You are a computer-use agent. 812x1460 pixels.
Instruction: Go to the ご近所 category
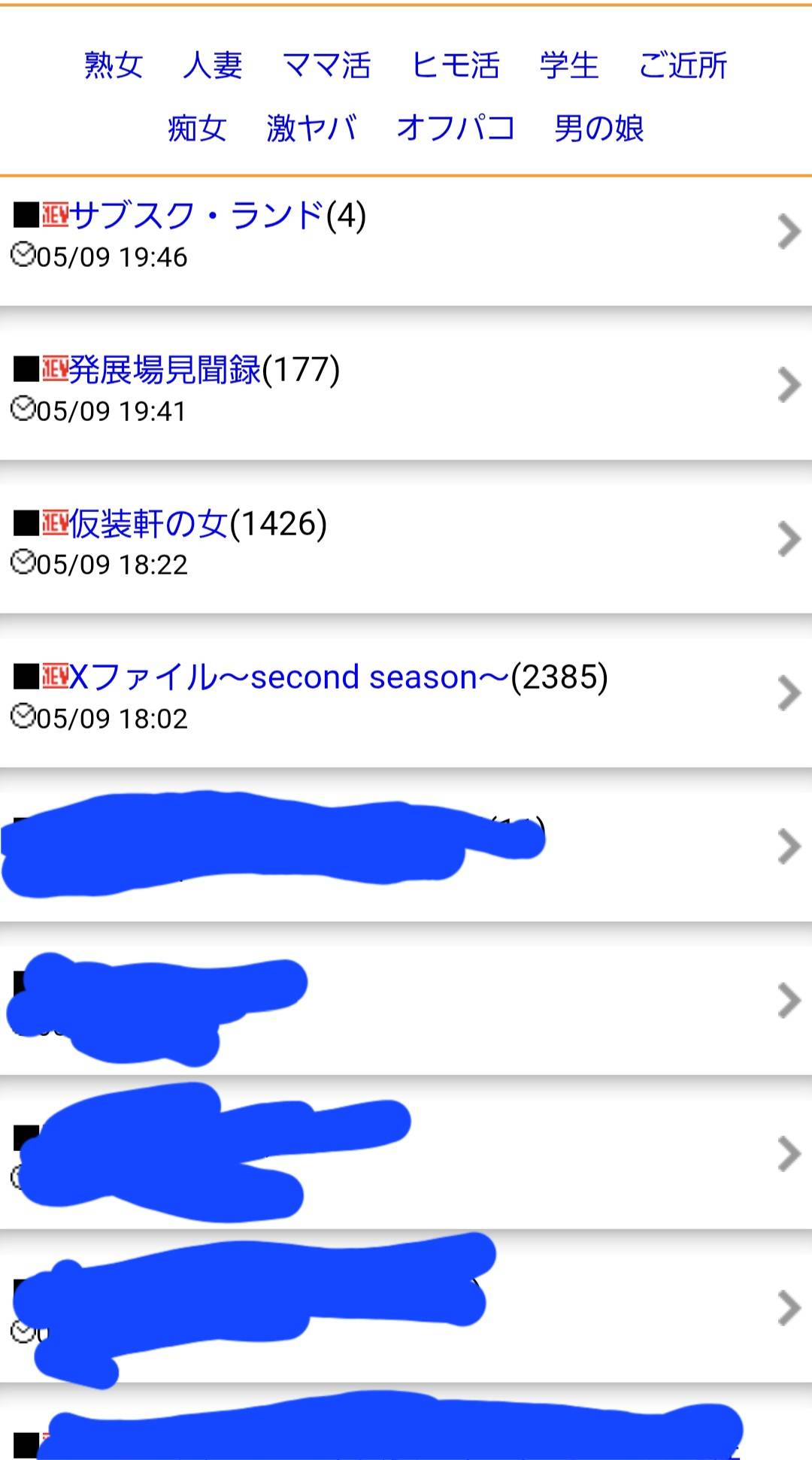click(x=683, y=65)
